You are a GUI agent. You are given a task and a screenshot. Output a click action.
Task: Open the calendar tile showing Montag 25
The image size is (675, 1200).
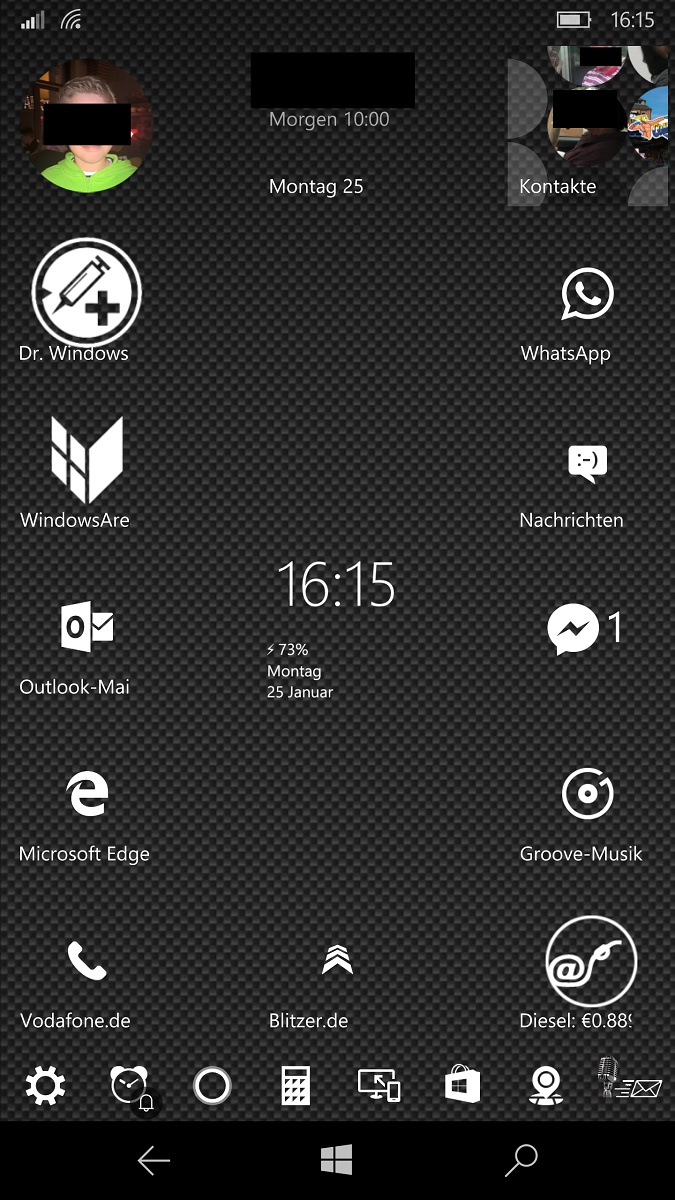click(337, 127)
